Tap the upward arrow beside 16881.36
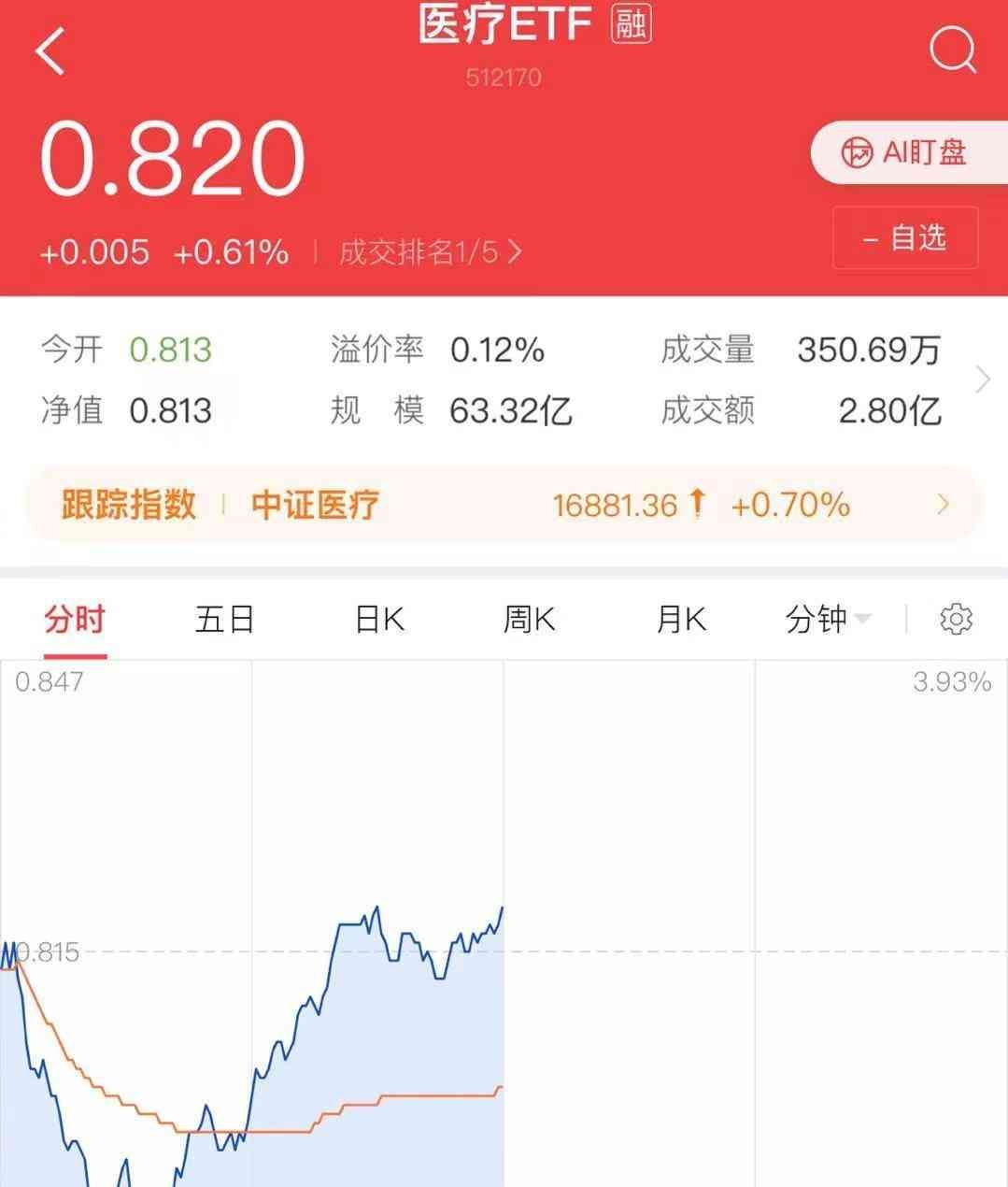The image size is (1008, 1187). [696, 502]
